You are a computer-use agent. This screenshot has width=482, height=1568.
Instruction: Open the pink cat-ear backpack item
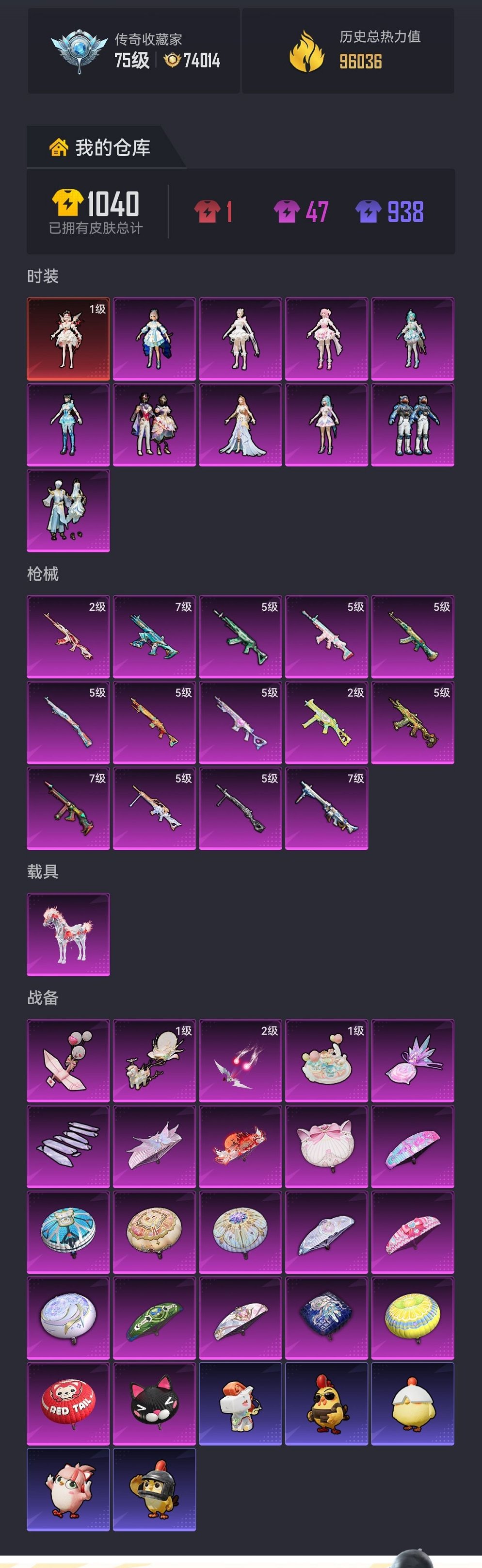click(326, 1146)
